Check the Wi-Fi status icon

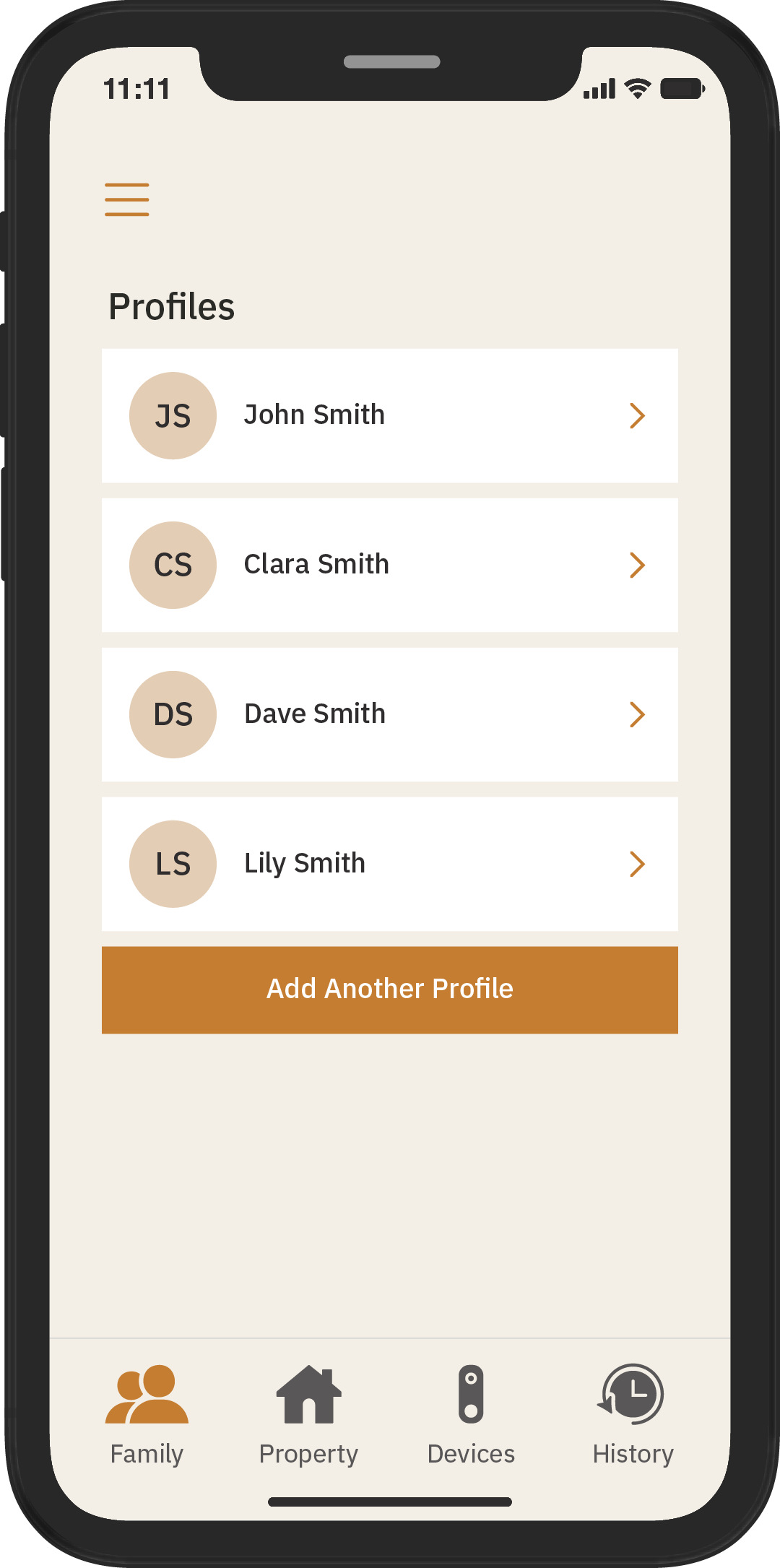(x=638, y=88)
